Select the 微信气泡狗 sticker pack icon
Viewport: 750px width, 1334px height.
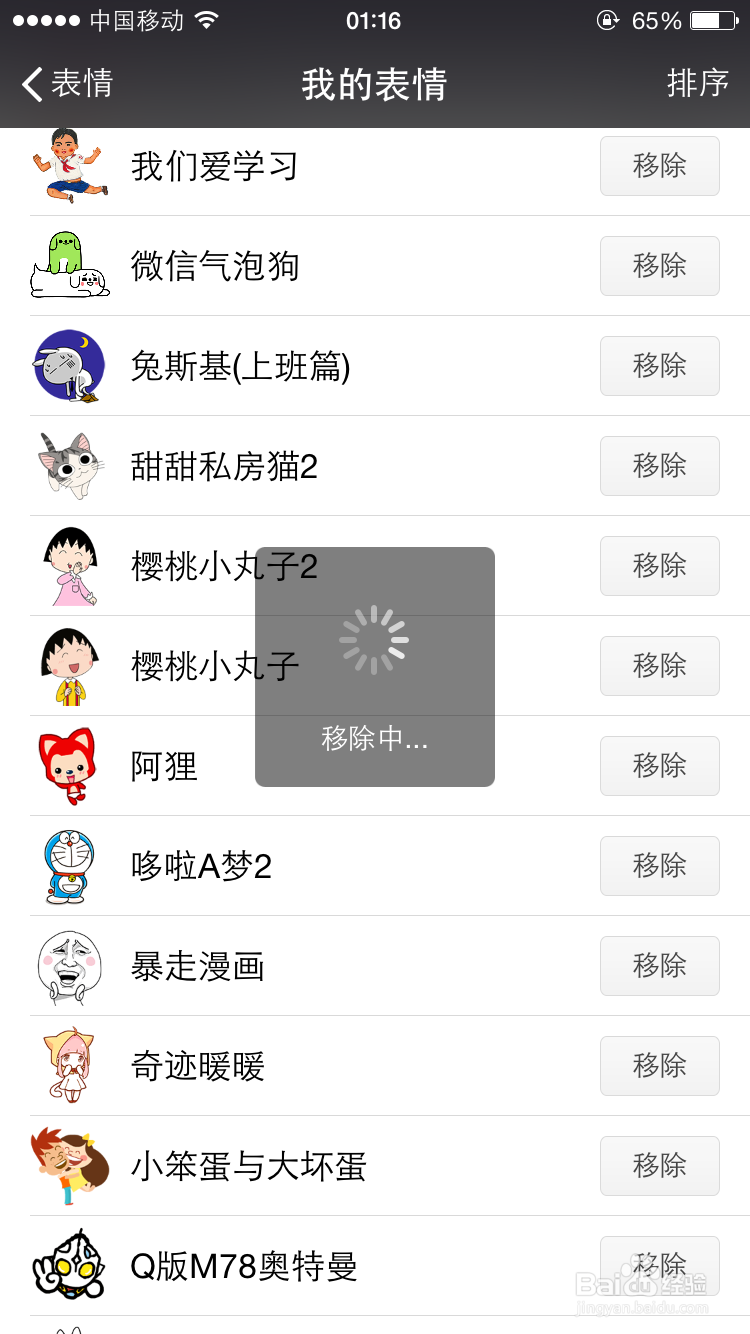[68, 266]
